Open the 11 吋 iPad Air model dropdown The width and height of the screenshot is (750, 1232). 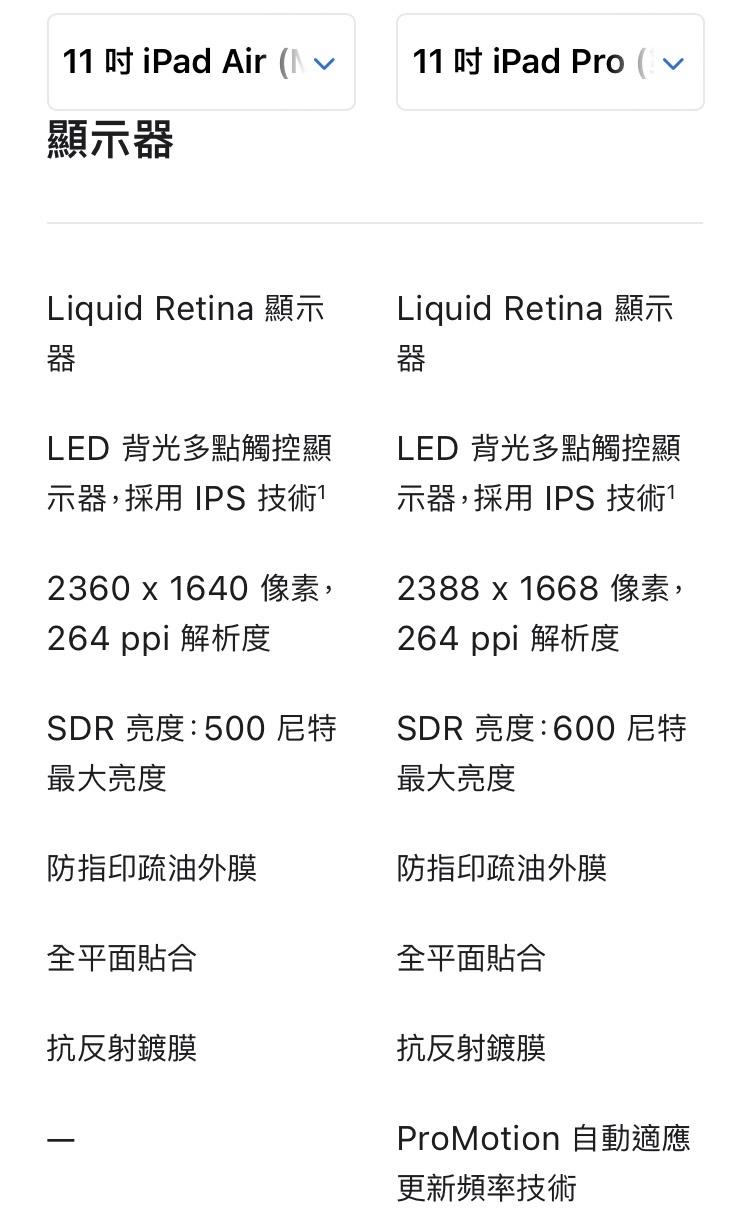point(201,62)
